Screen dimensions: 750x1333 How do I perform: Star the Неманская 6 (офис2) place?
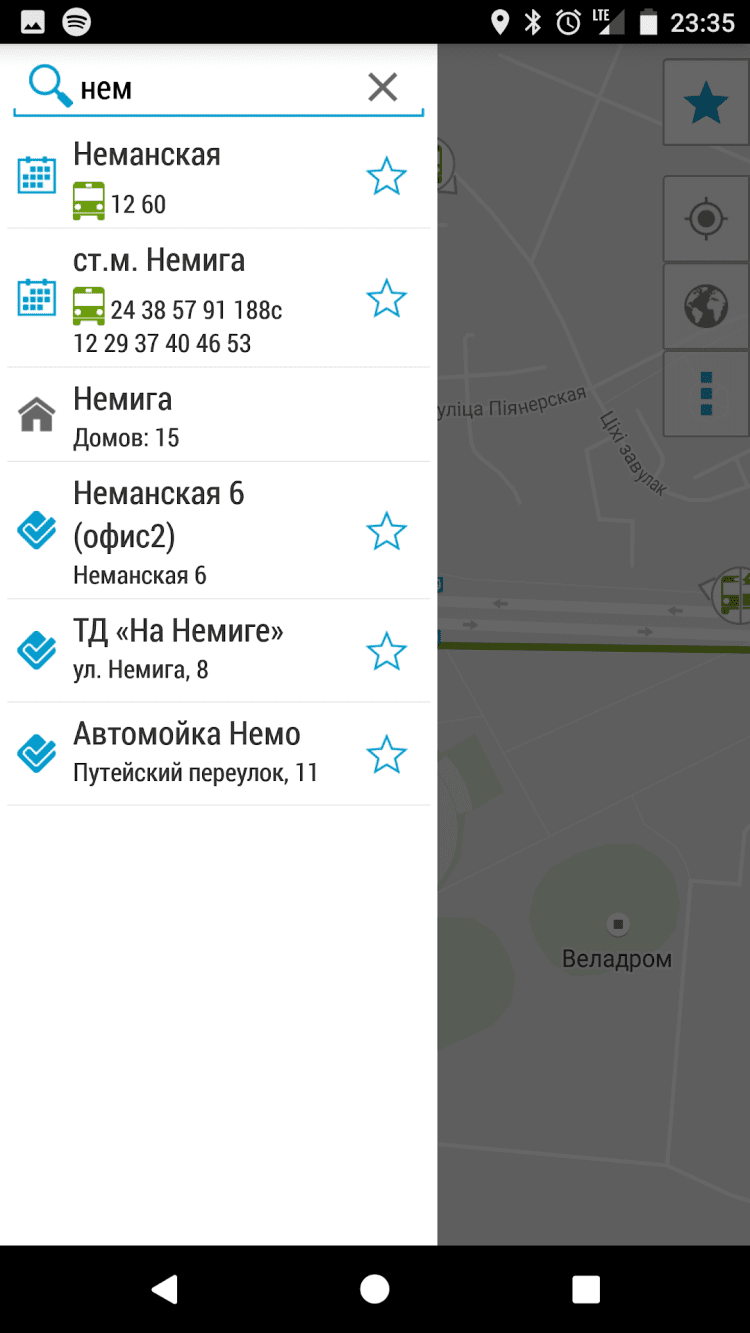coord(386,531)
